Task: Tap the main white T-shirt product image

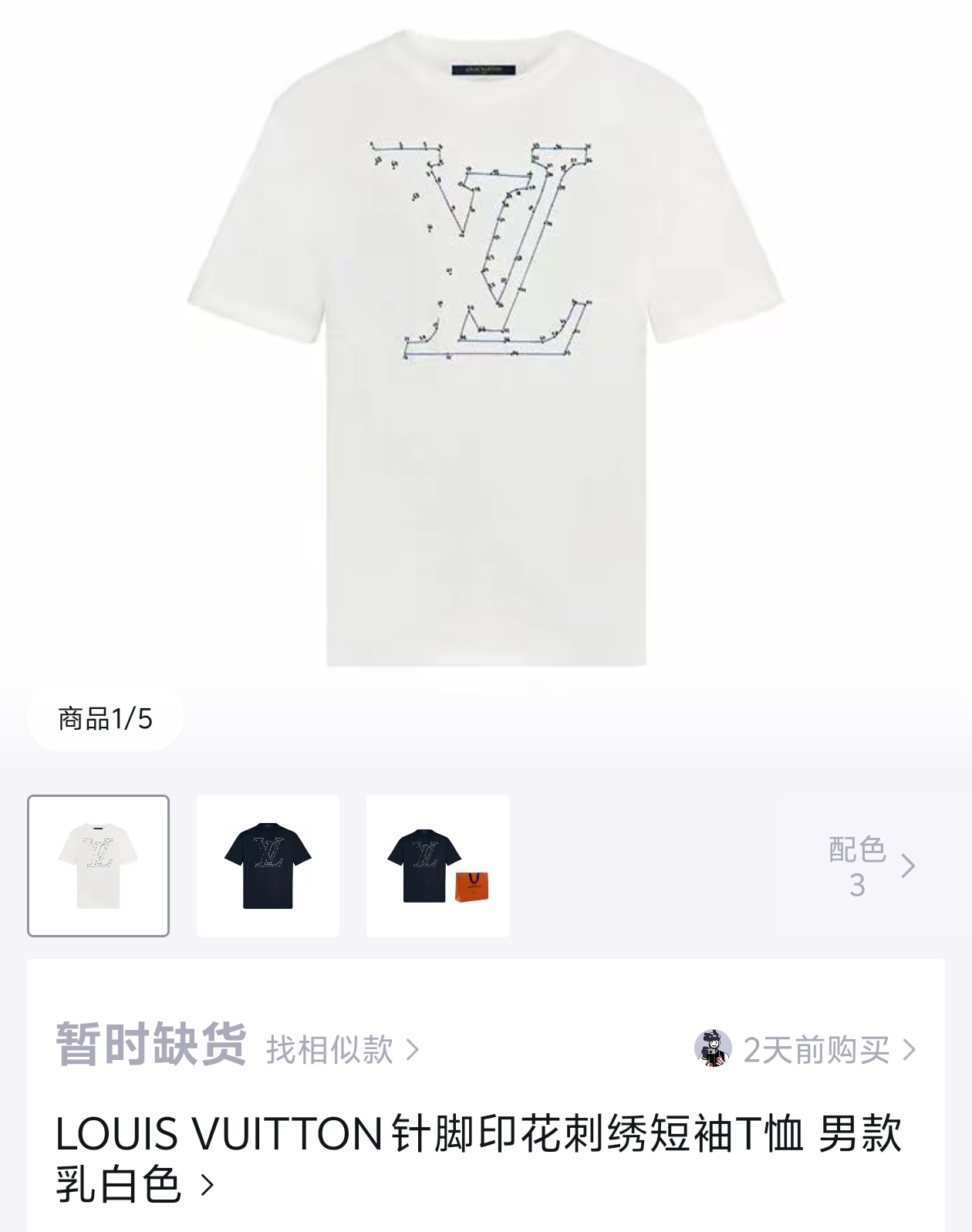Action: point(486,347)
